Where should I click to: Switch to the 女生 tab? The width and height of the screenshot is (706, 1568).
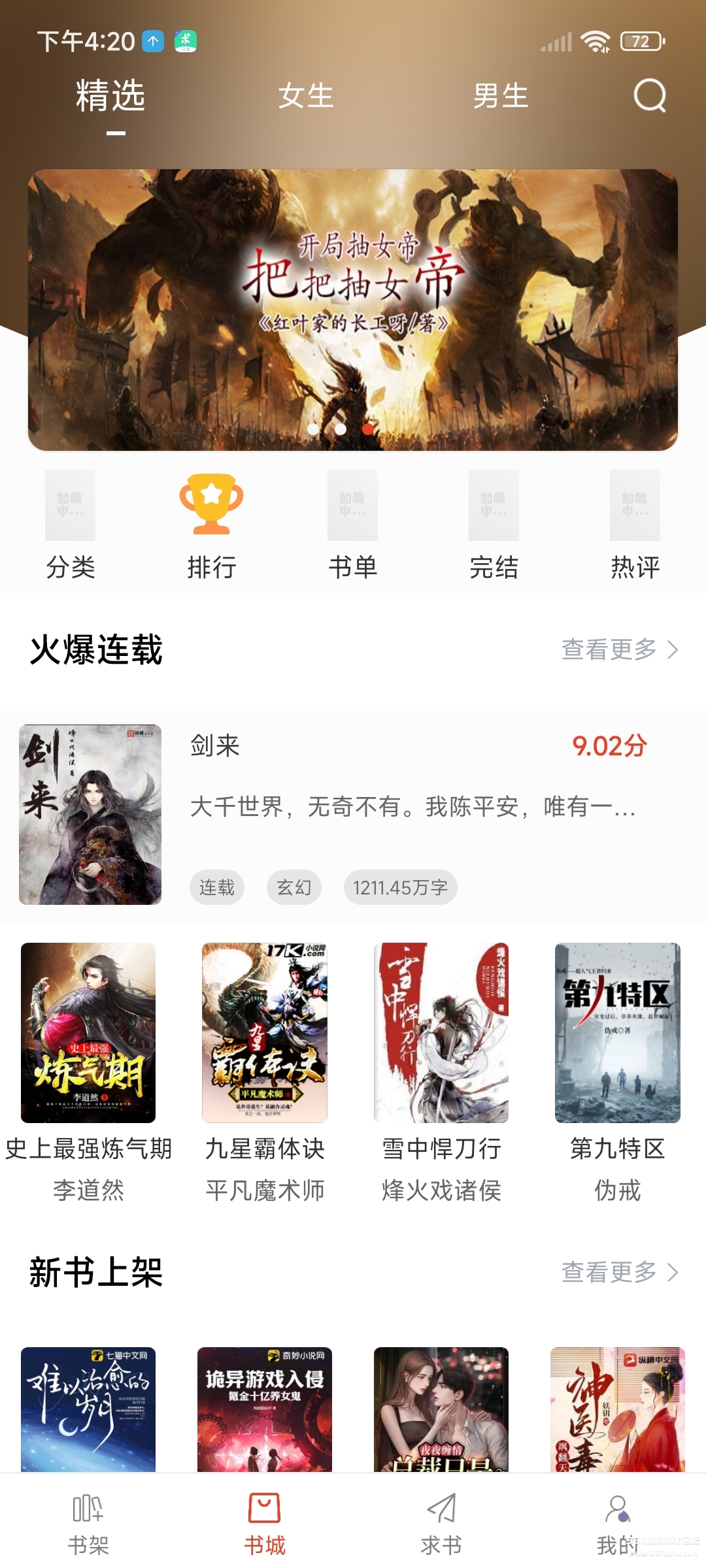[x=307, y=97]
